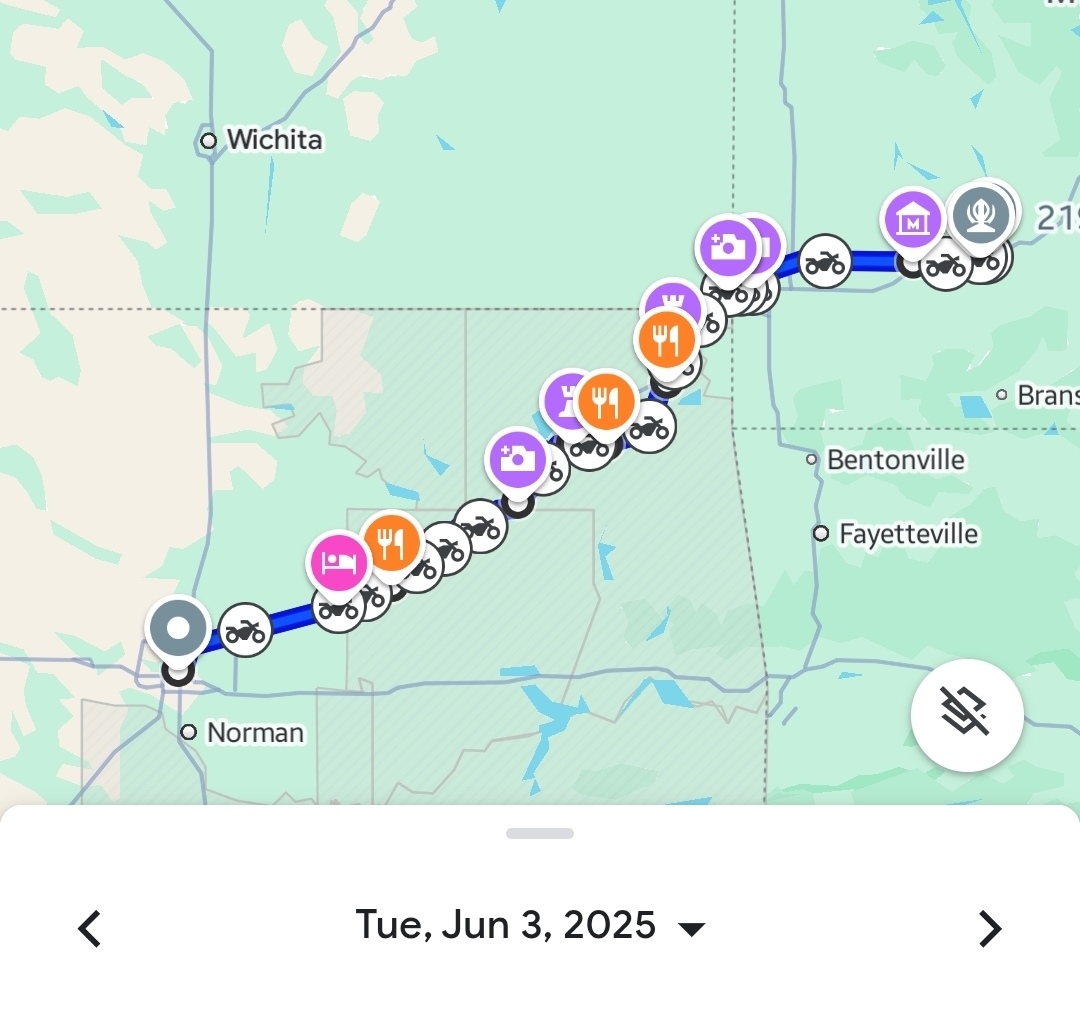
Task: Open the purple museum marker
Action: [x=912, y=220]
